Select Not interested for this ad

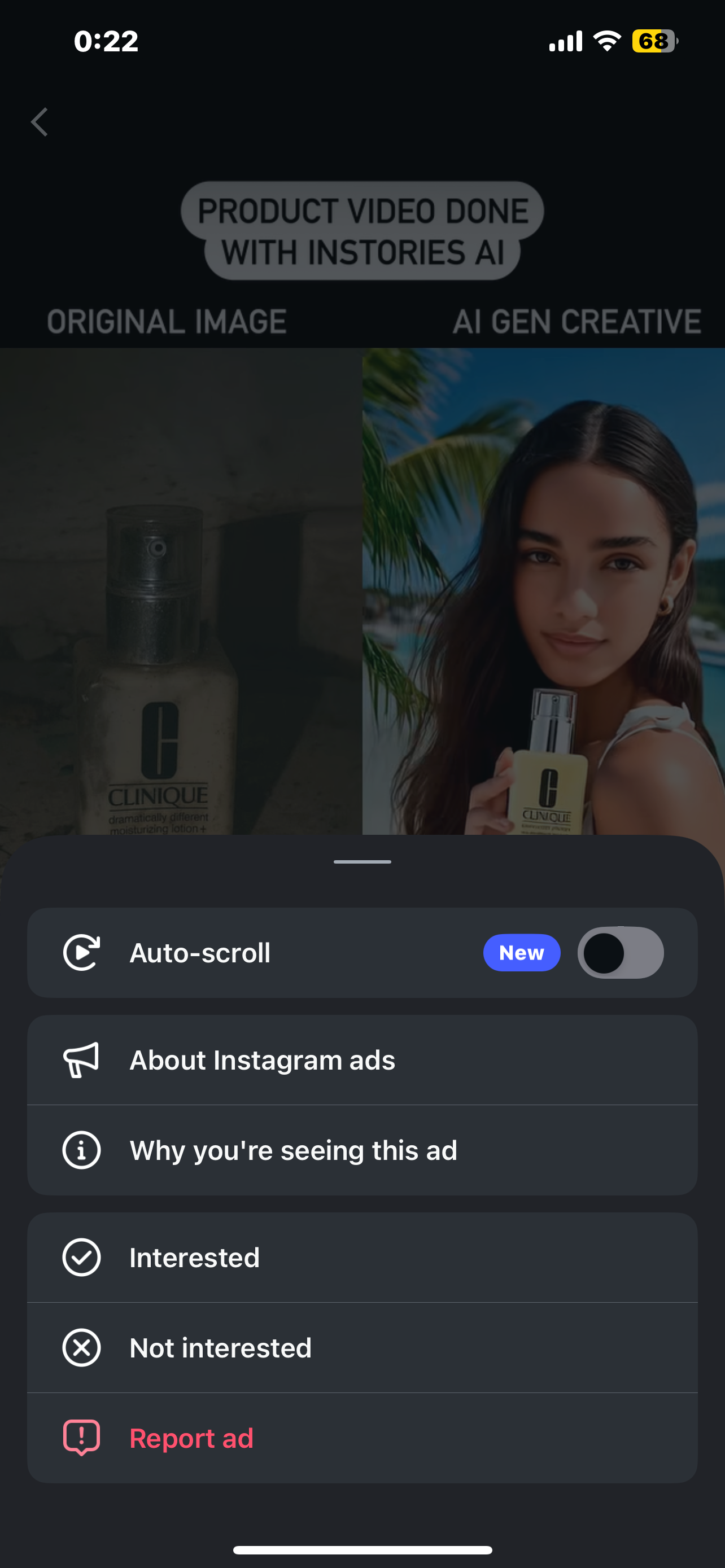point(362,1348)
